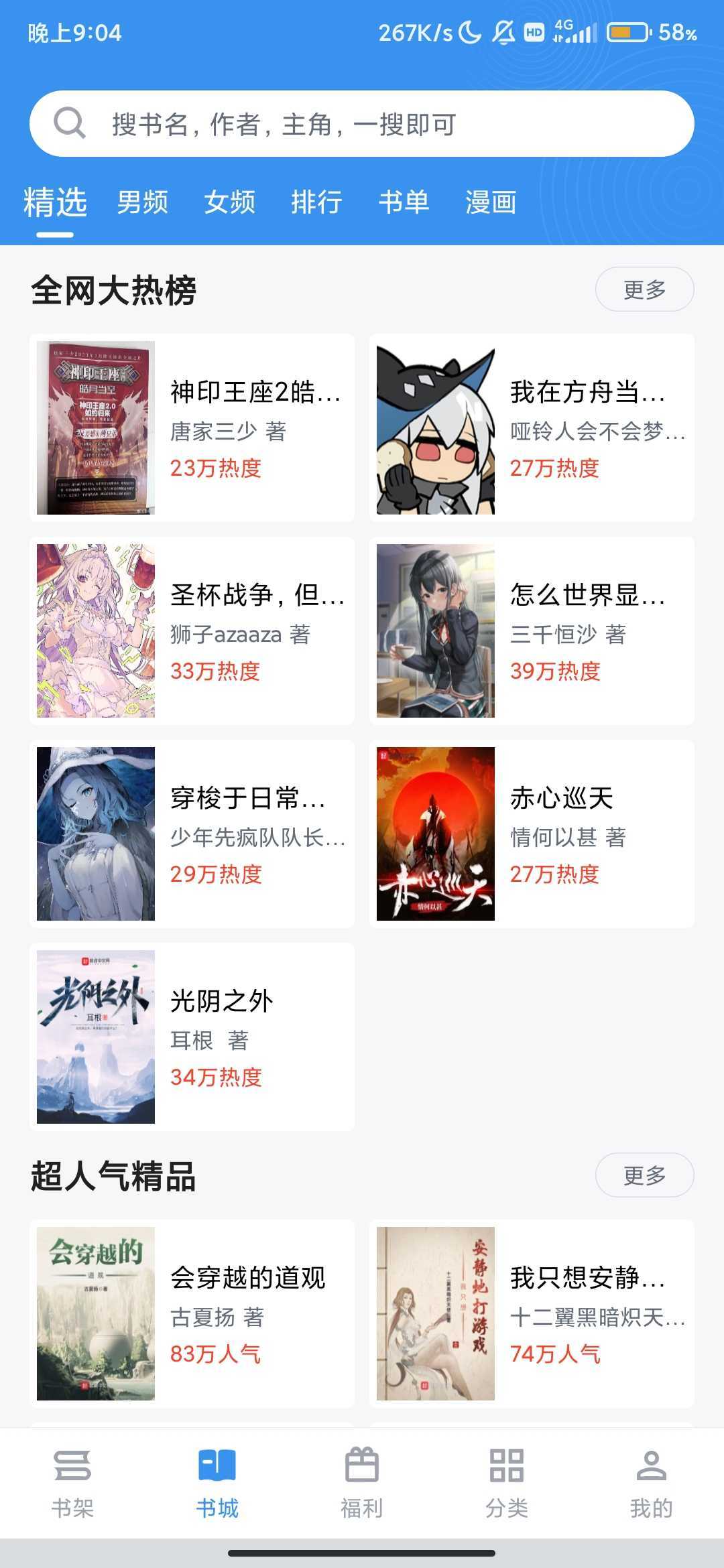Open the book 赤心巡天
724x1568 pixels.
click(531, 834)
